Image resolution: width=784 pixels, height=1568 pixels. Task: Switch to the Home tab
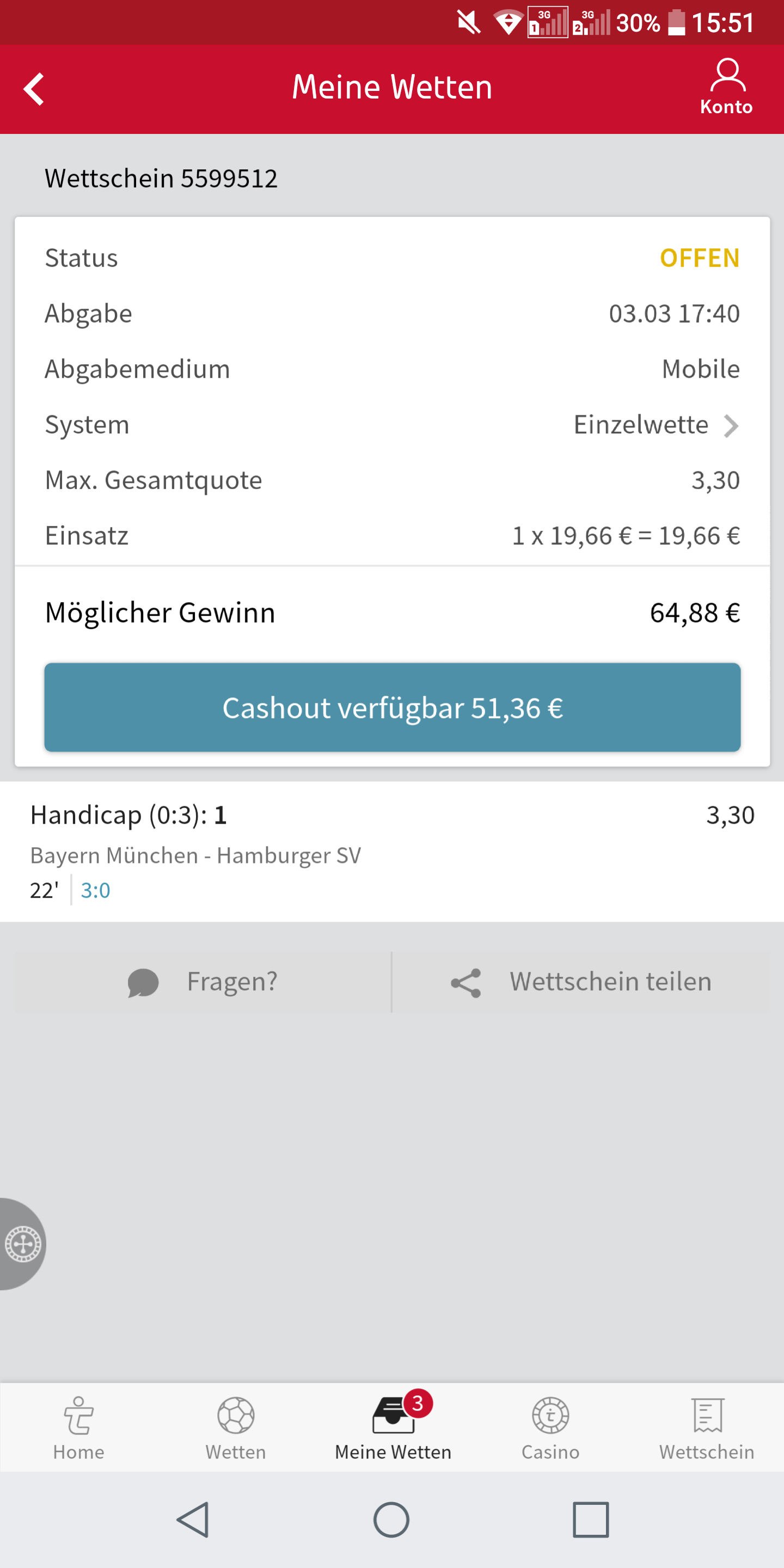tap(78, 1428)
